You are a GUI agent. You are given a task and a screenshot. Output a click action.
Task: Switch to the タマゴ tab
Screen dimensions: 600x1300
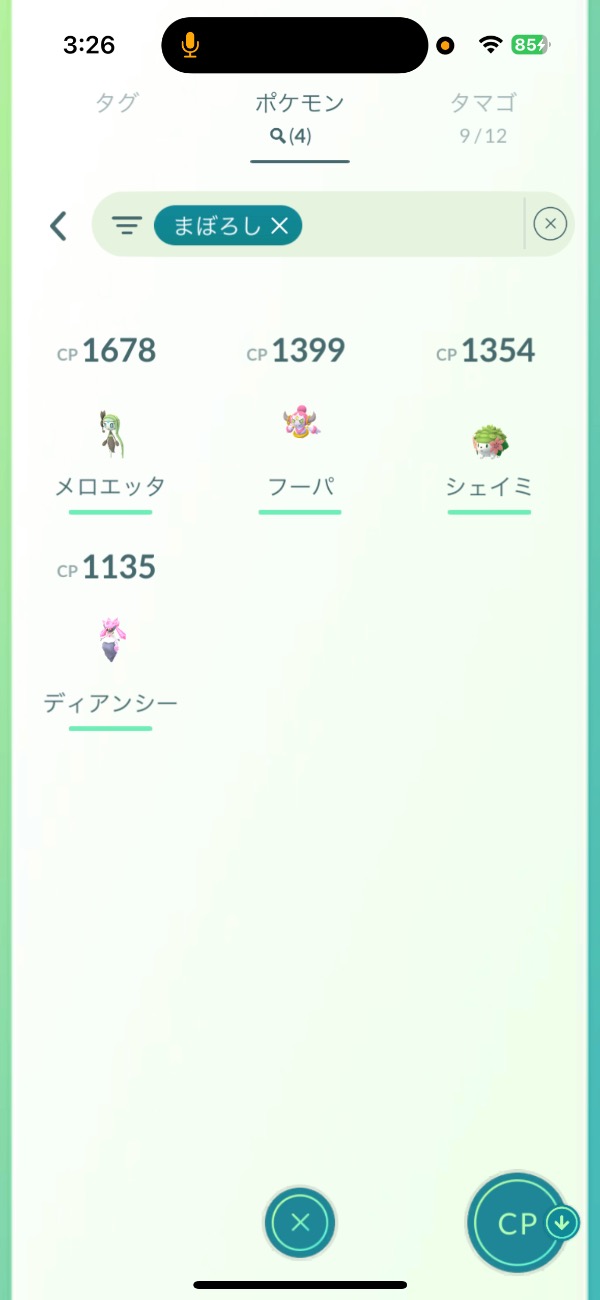tap(483, 115)
